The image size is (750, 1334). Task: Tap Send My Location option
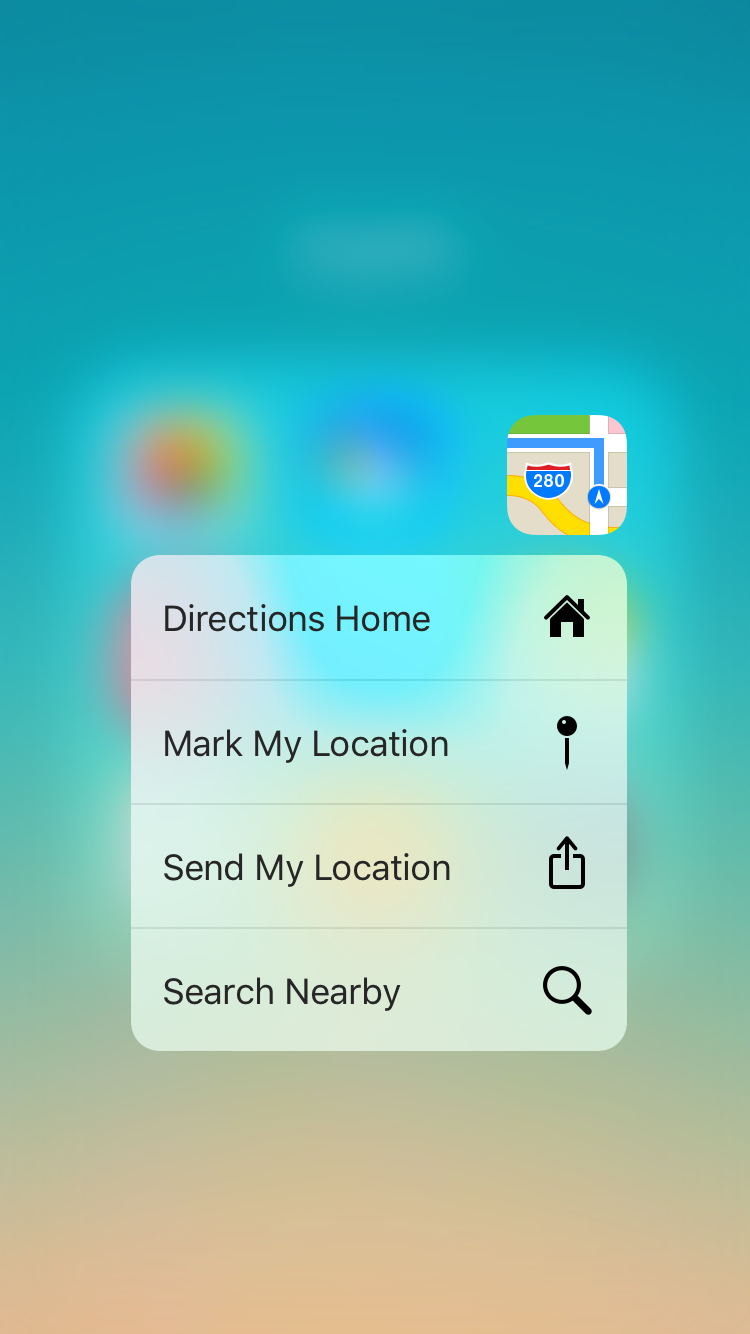[378, 867]
